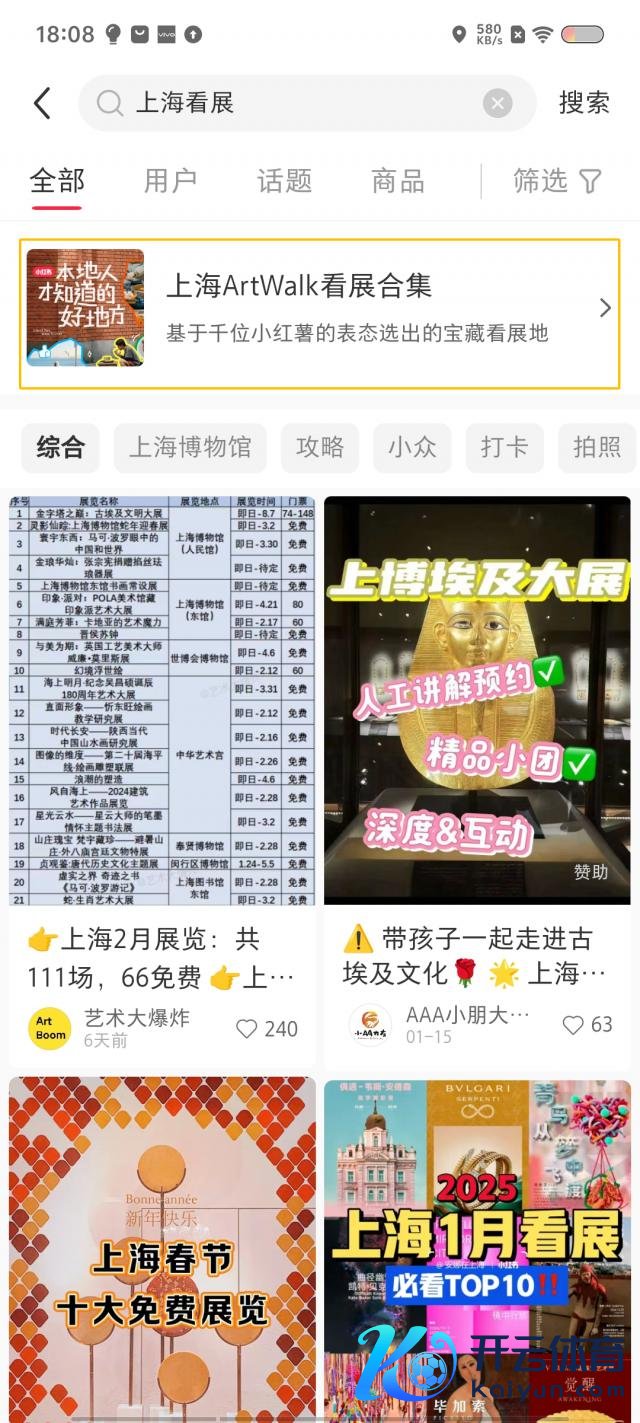
Task: Open the 上海春节十大免费展览 post
Action: tap(162, 1250)
